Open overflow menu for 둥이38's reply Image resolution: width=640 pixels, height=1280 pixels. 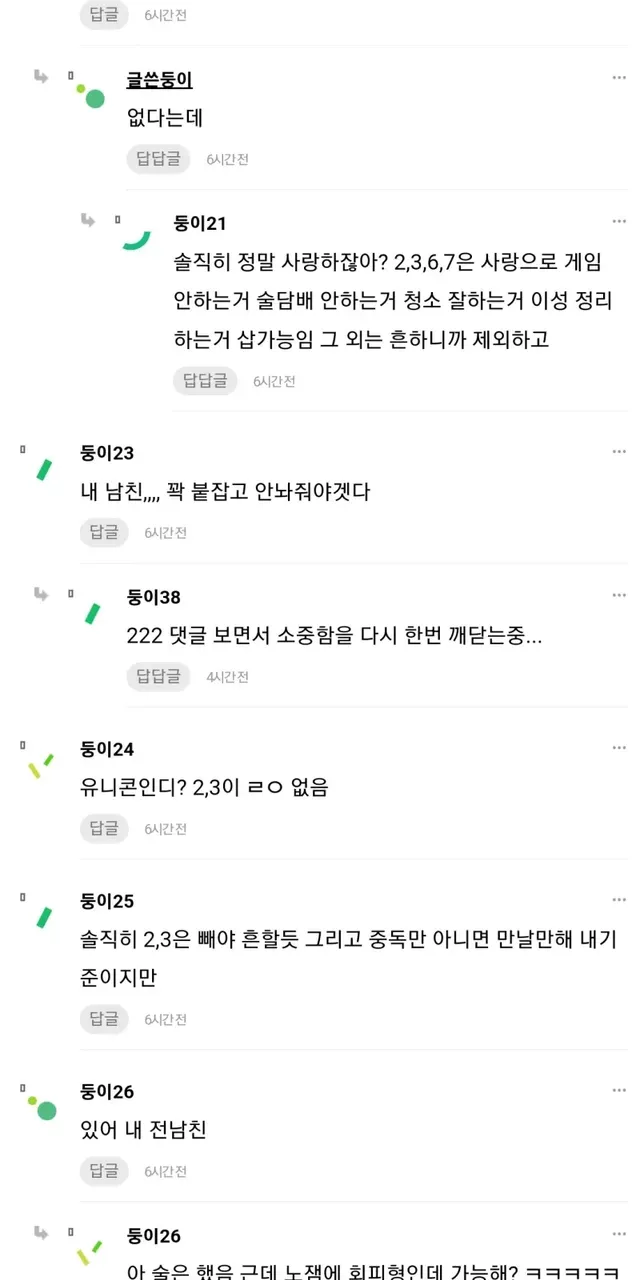[619, 596]
